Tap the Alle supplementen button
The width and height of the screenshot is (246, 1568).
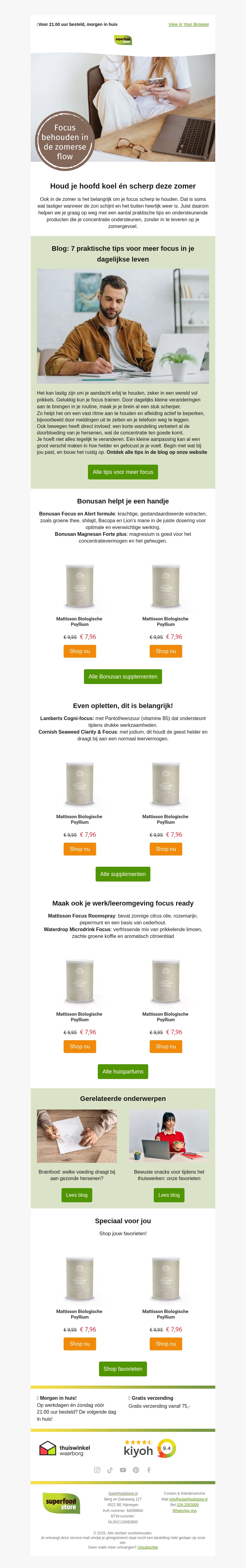pos(123,874)
